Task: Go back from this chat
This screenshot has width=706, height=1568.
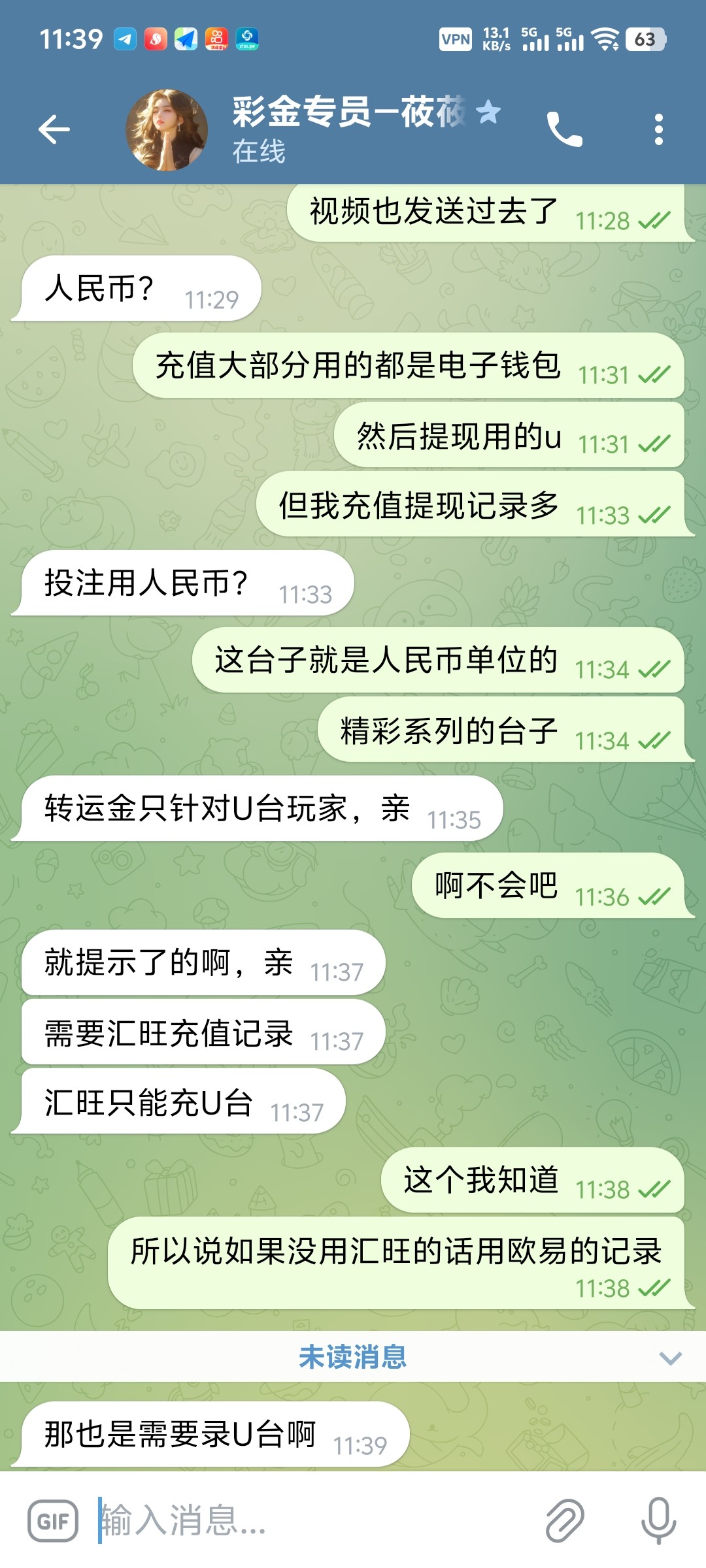Action: click(x=54, y=129)
